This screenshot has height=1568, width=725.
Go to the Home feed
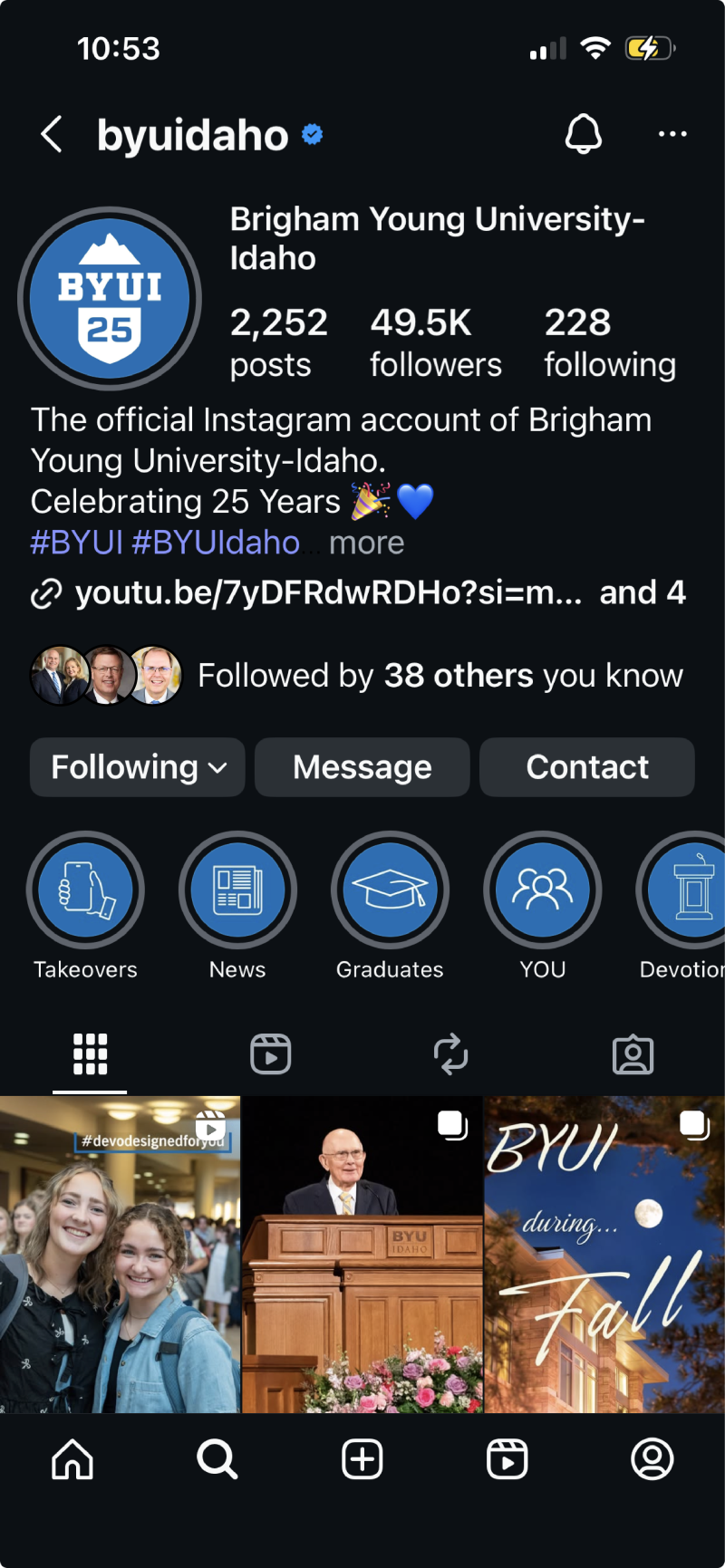pyautogui.click(x=72, y=1459)
